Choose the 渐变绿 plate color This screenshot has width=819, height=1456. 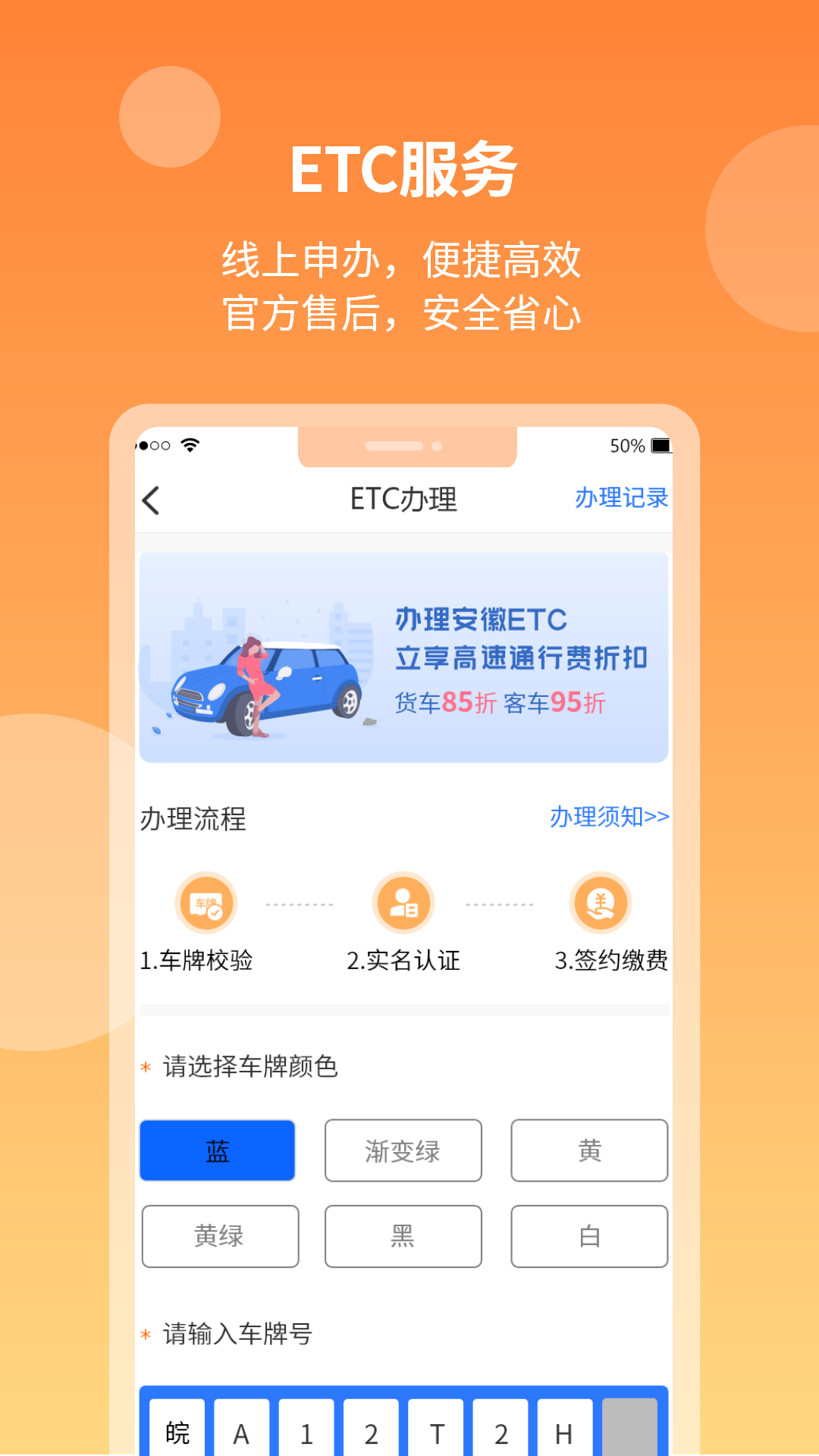(x=403, y=1150)
